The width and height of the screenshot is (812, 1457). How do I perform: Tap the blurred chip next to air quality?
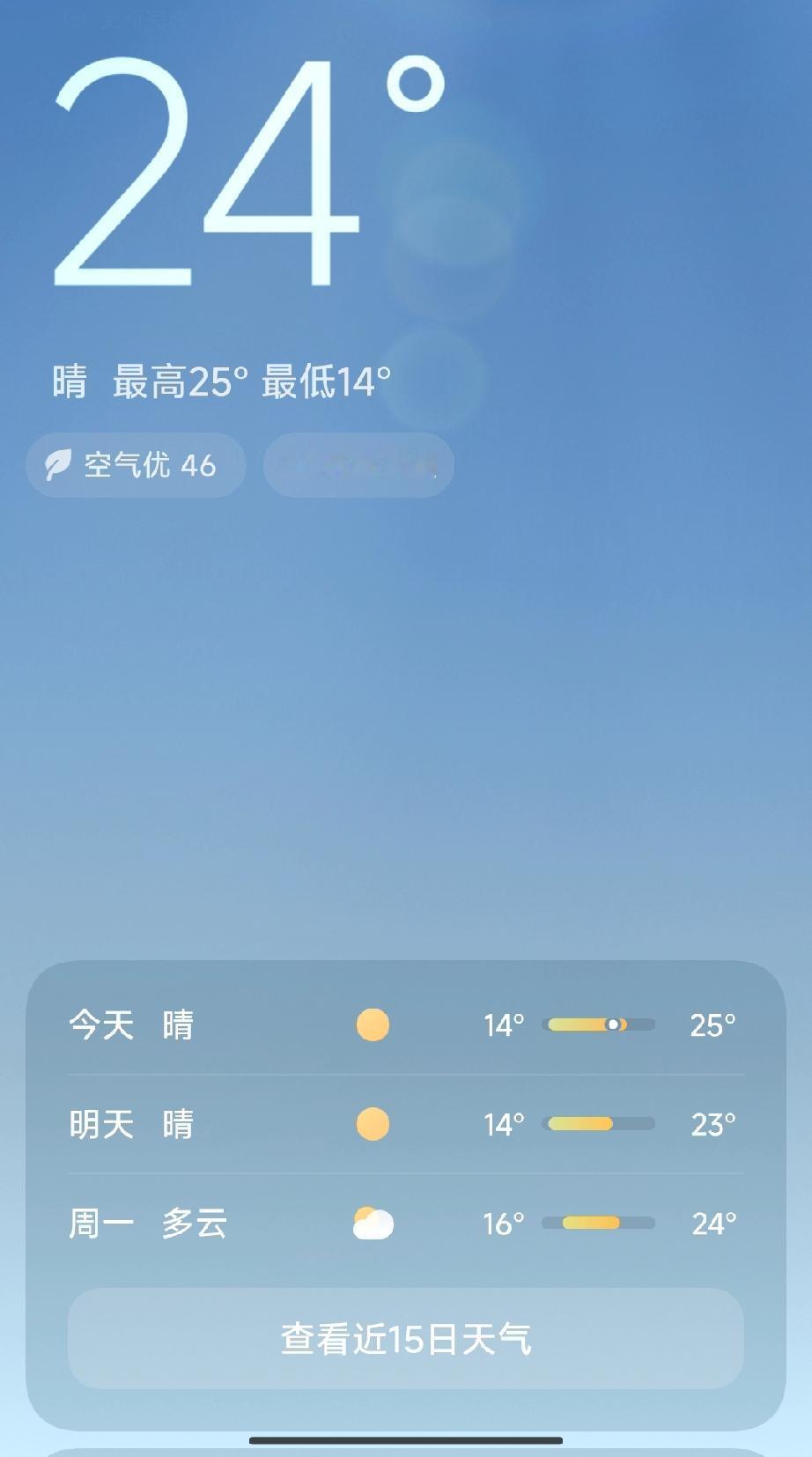[x=358, y=465]
